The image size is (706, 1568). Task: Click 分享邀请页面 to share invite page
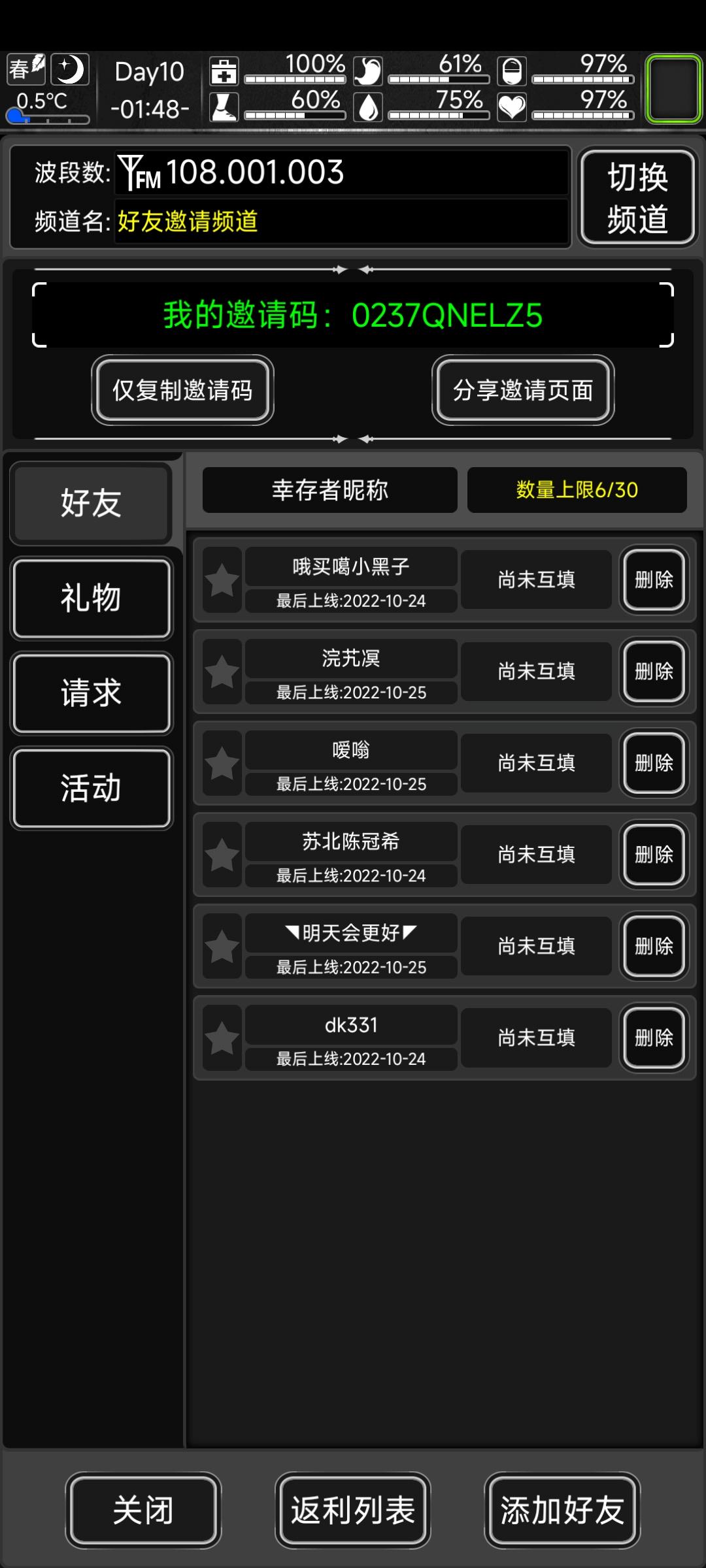[522, 391]
